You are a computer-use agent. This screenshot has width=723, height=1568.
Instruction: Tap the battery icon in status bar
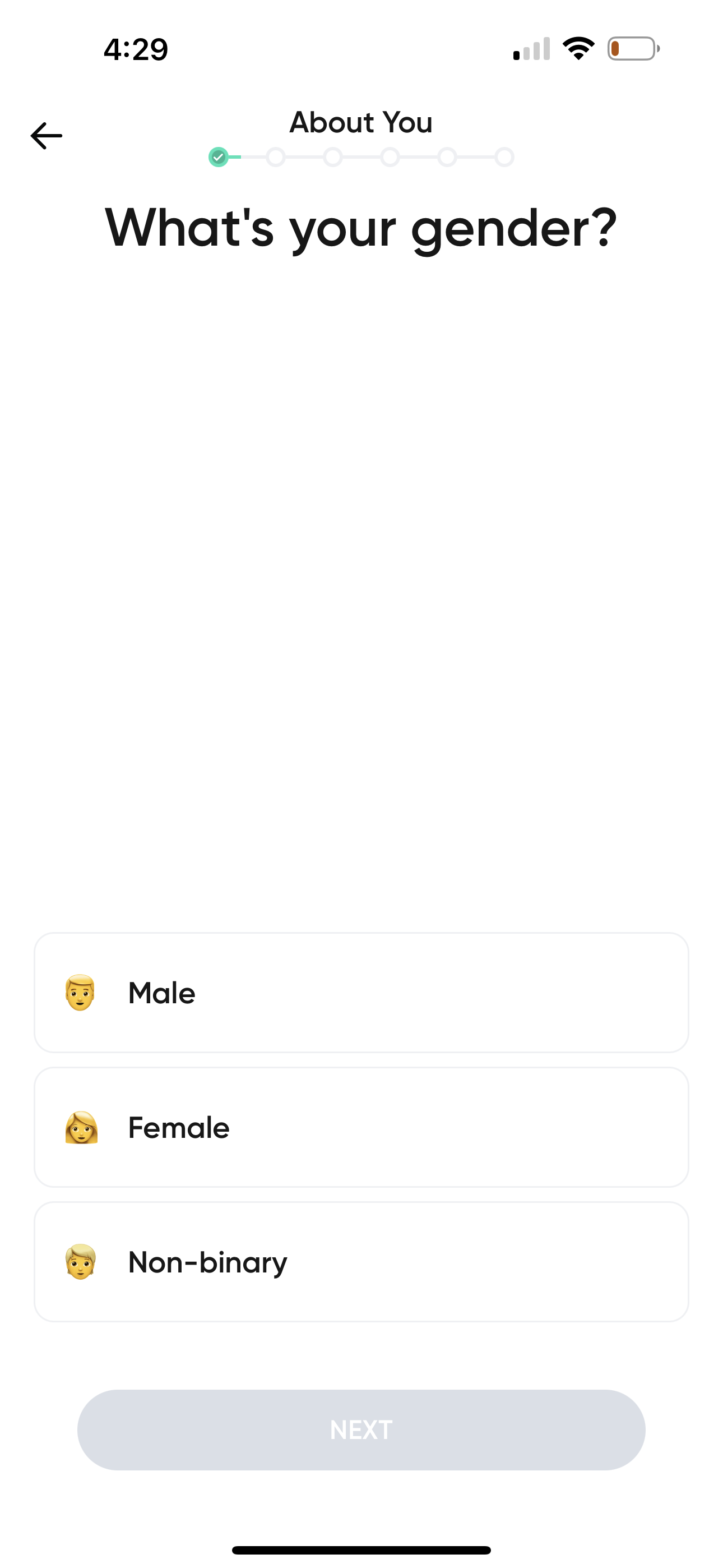pyautogui.click(x=632, y=49)
